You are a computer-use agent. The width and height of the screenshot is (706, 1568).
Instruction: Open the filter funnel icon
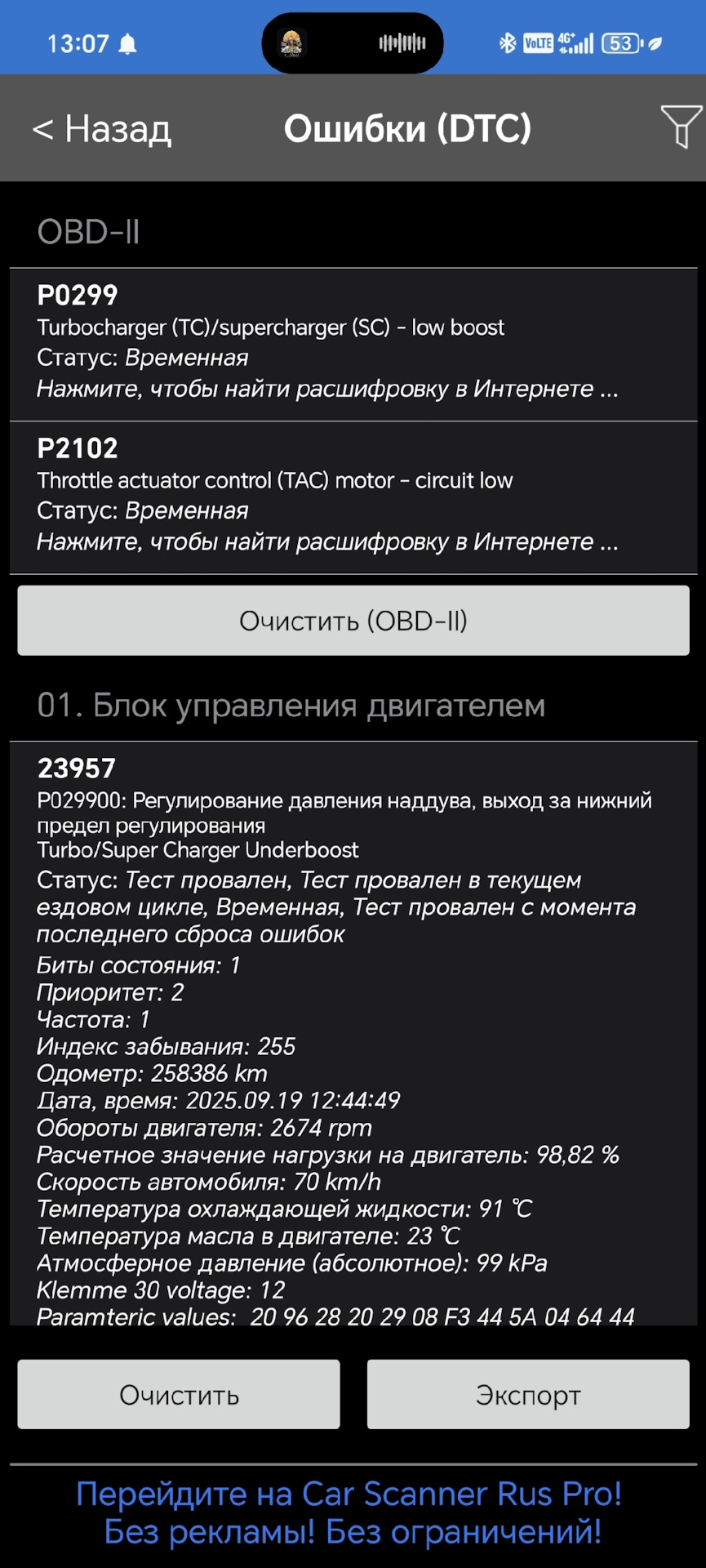point(680,127)
